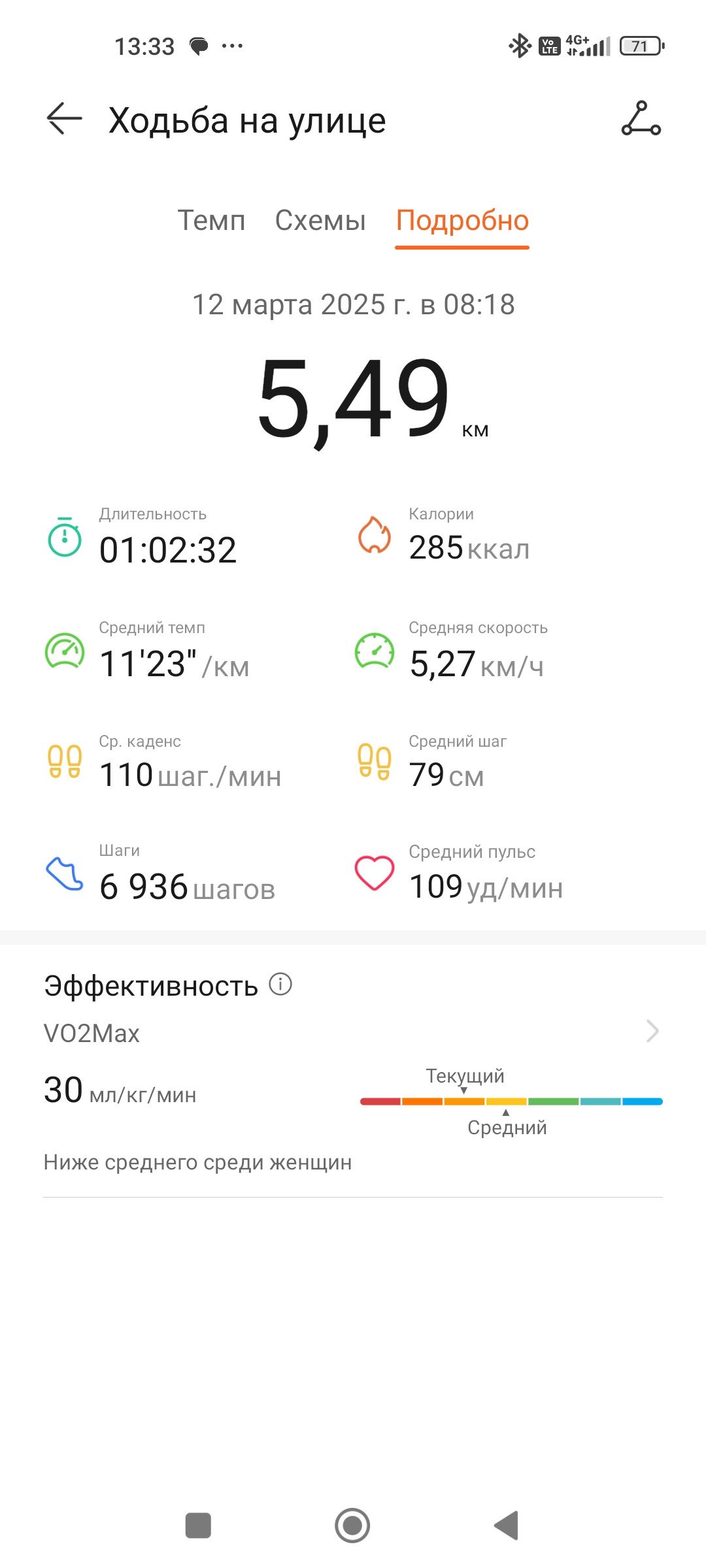Open the info icon next to Эффективность
706x1568 pixels.
click(280, 984)
